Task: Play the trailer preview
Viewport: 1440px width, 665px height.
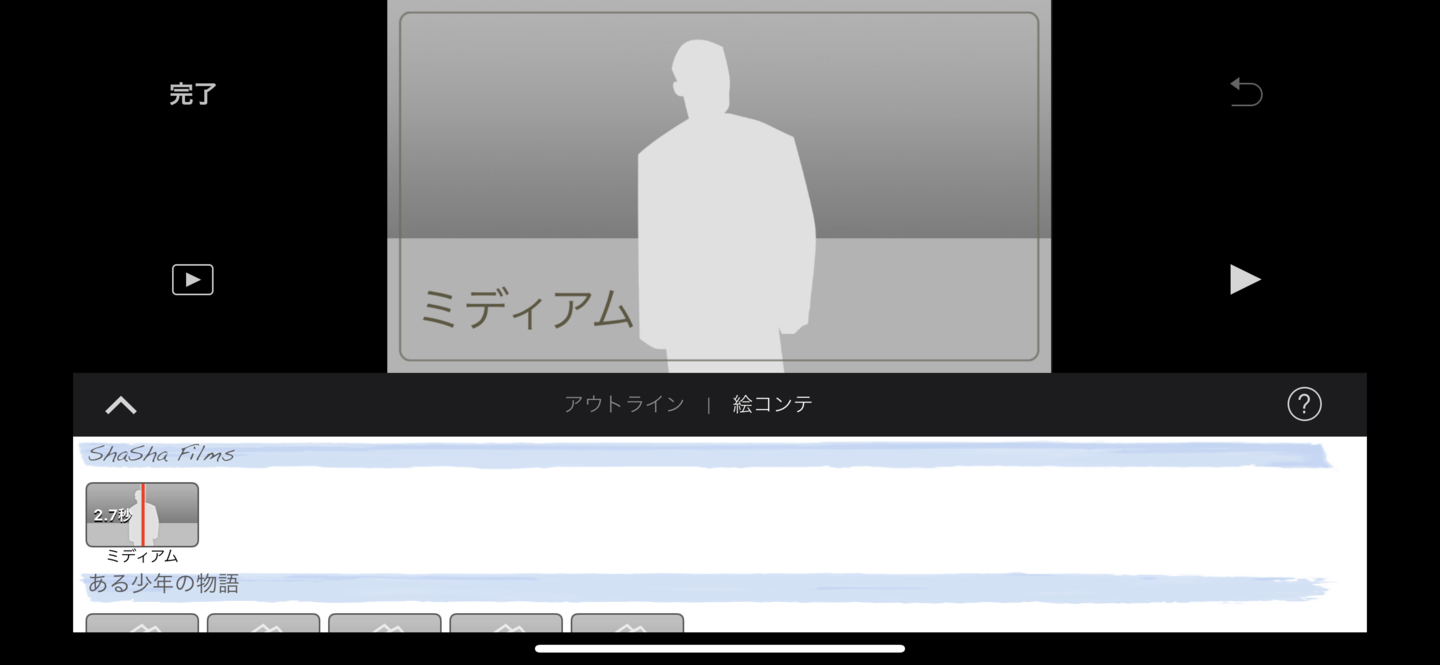Action: coord(1245,279)
